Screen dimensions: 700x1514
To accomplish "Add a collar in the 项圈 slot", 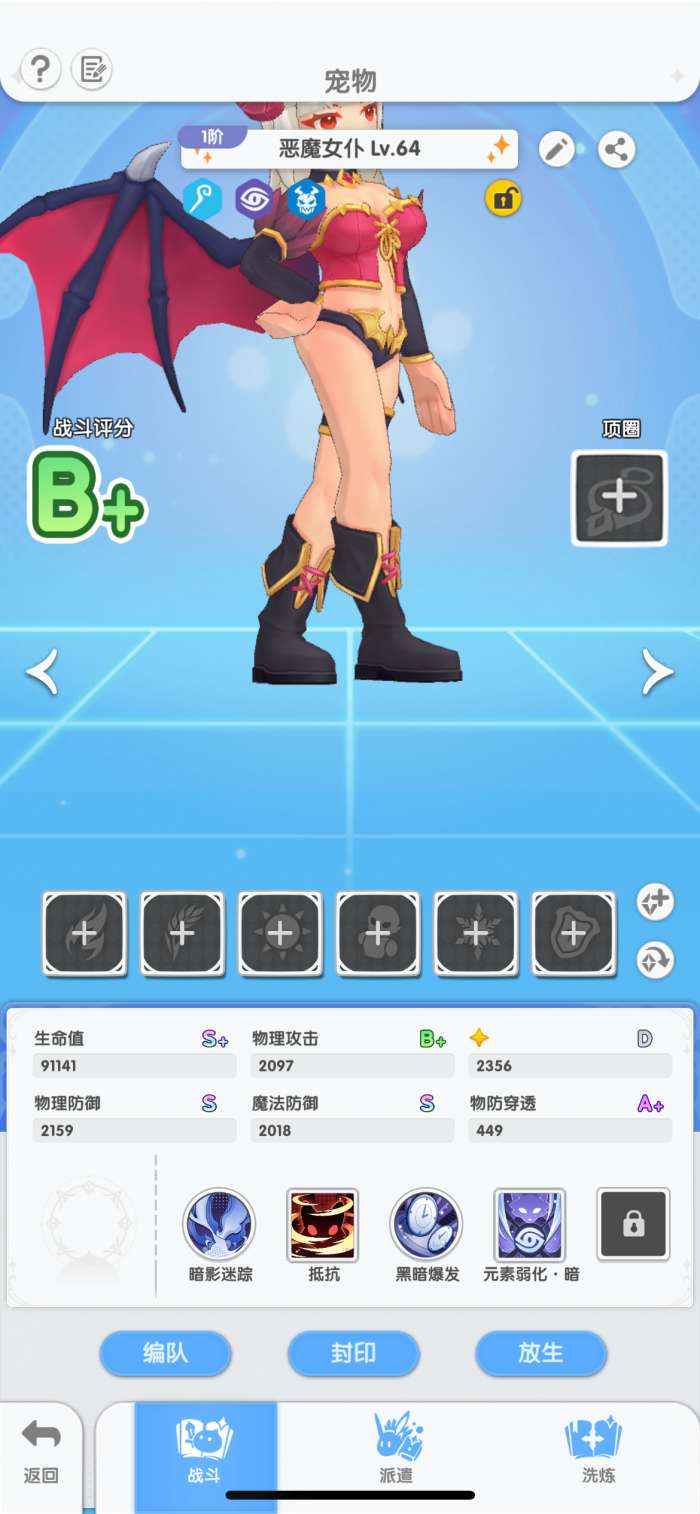I will pos(619,498).
